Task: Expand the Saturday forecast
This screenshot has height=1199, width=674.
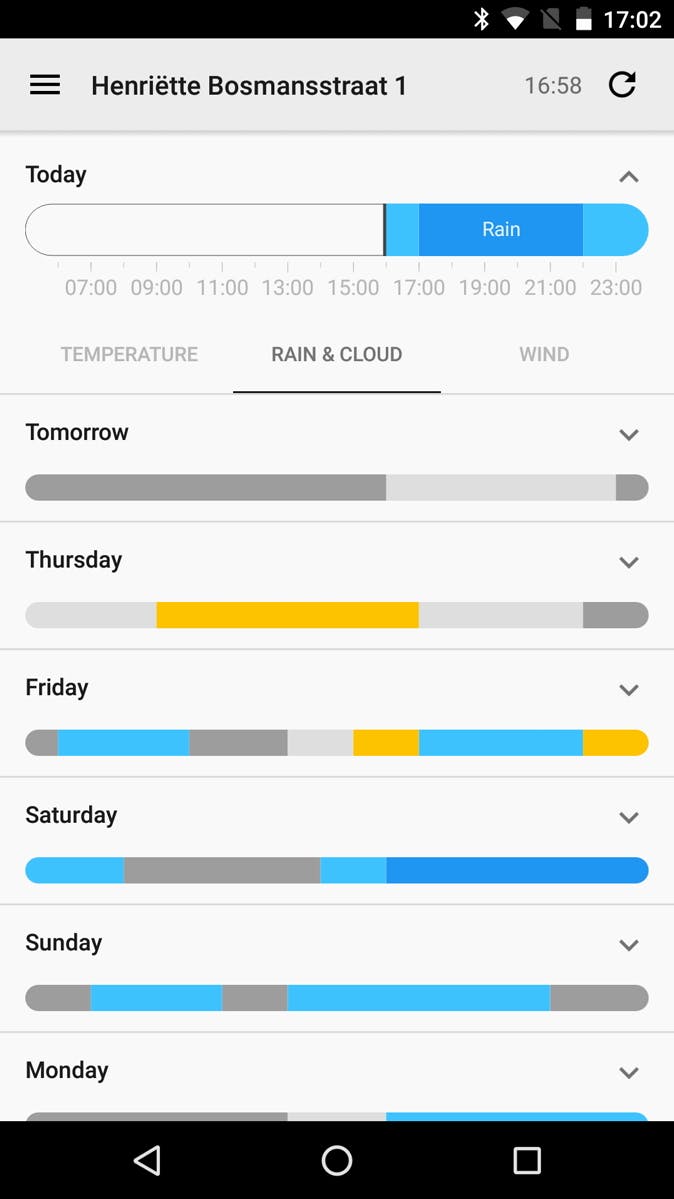Action: pos(628,817)
